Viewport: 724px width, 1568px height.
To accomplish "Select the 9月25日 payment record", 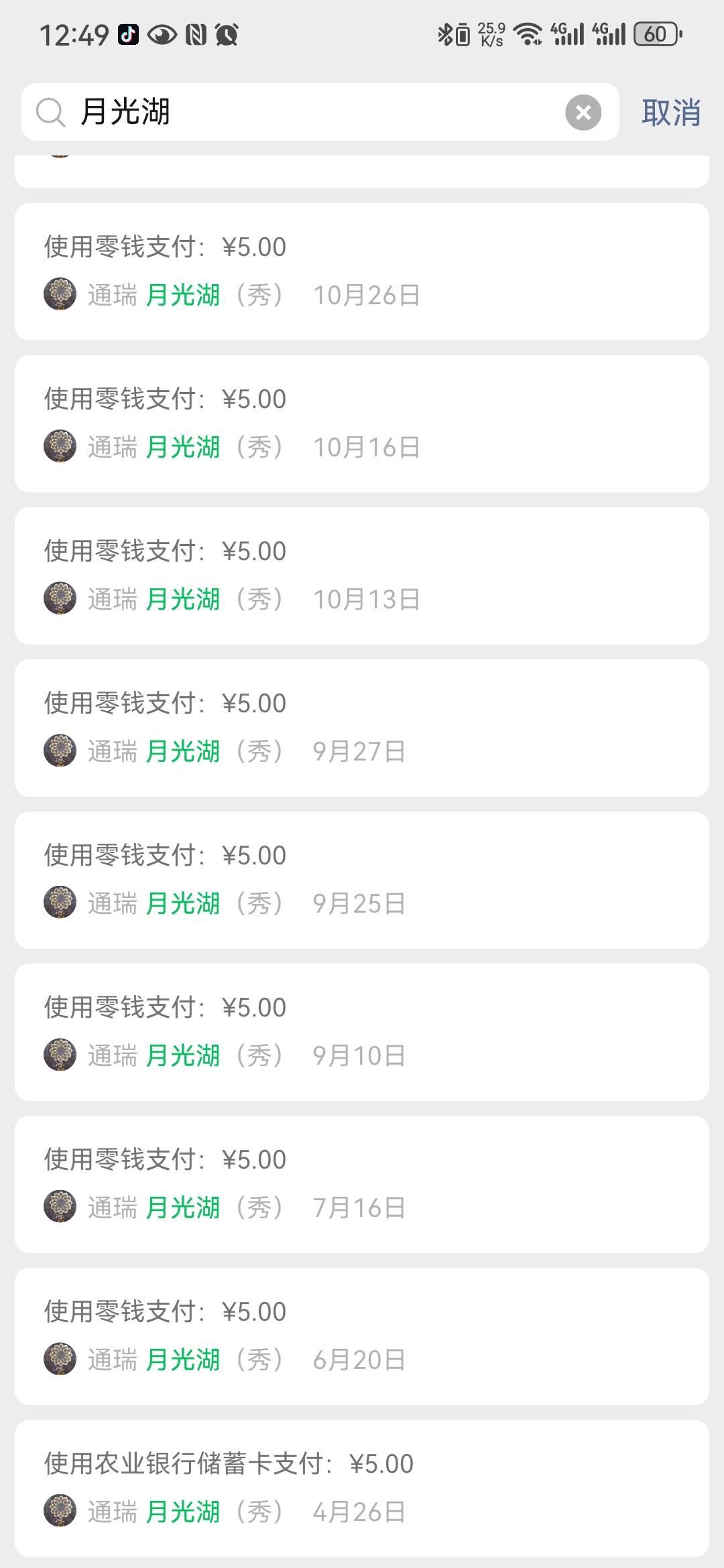I will (x=362, y=880).
